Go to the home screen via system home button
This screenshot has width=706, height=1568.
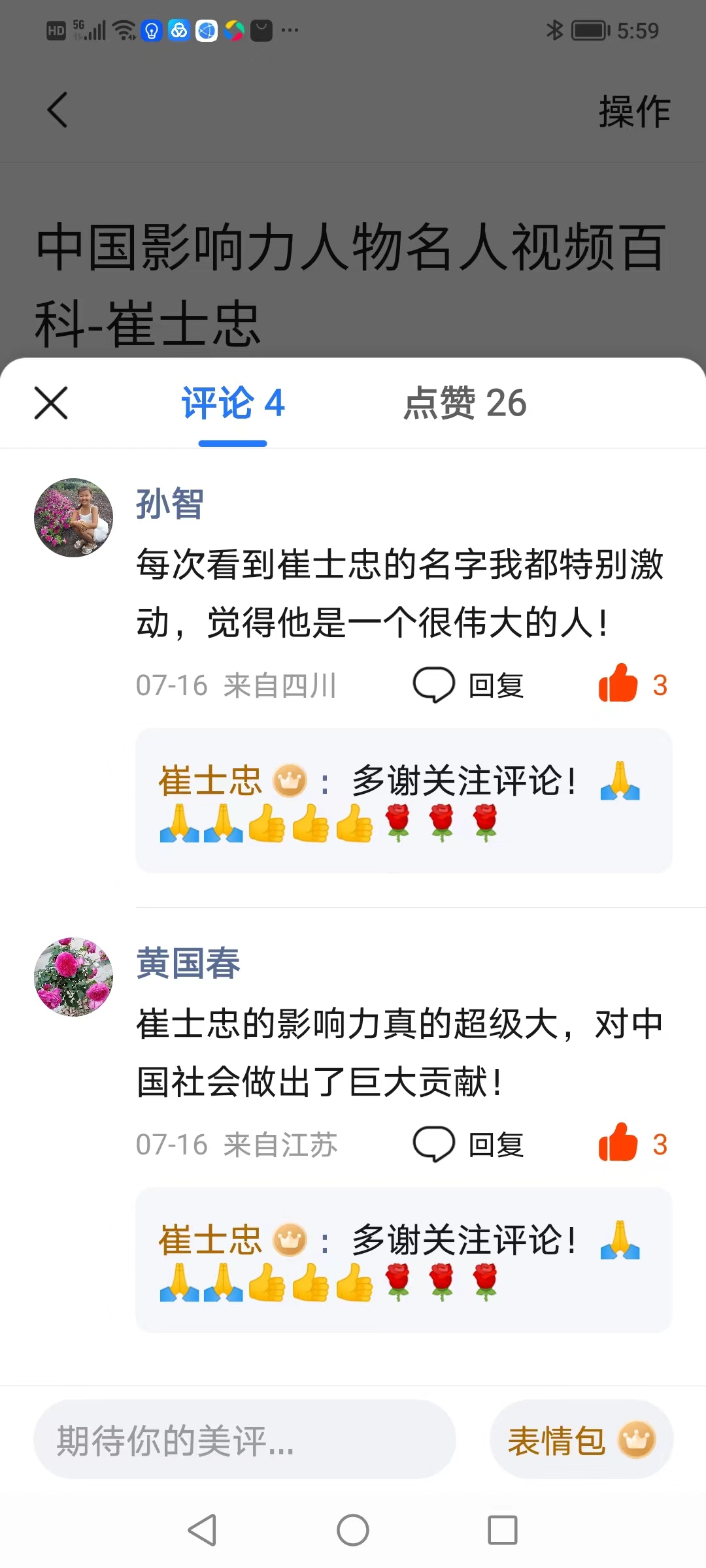tap(353, 1530)
